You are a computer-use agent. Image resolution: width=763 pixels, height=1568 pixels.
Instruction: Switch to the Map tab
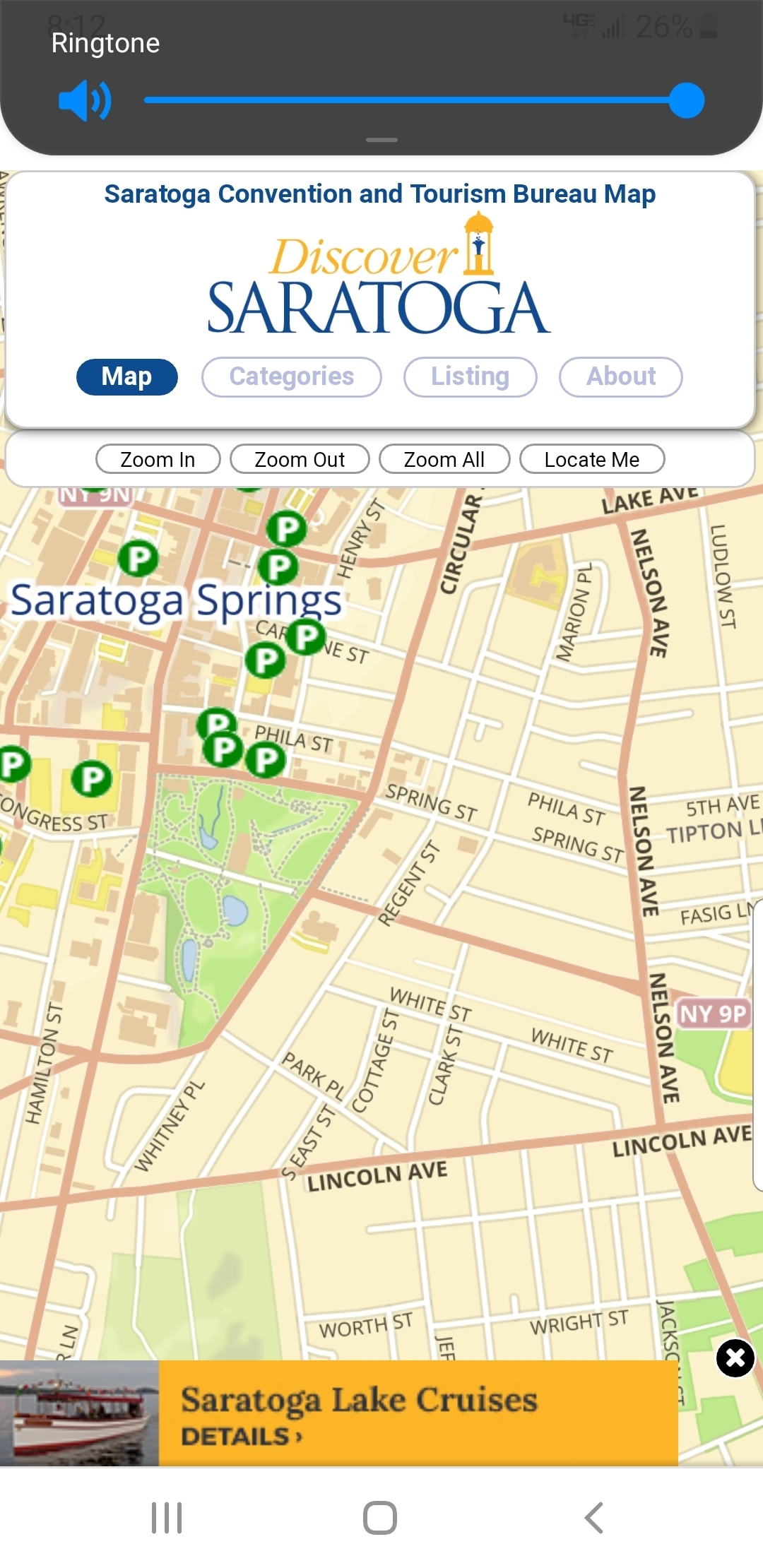[x=127, y=376]
